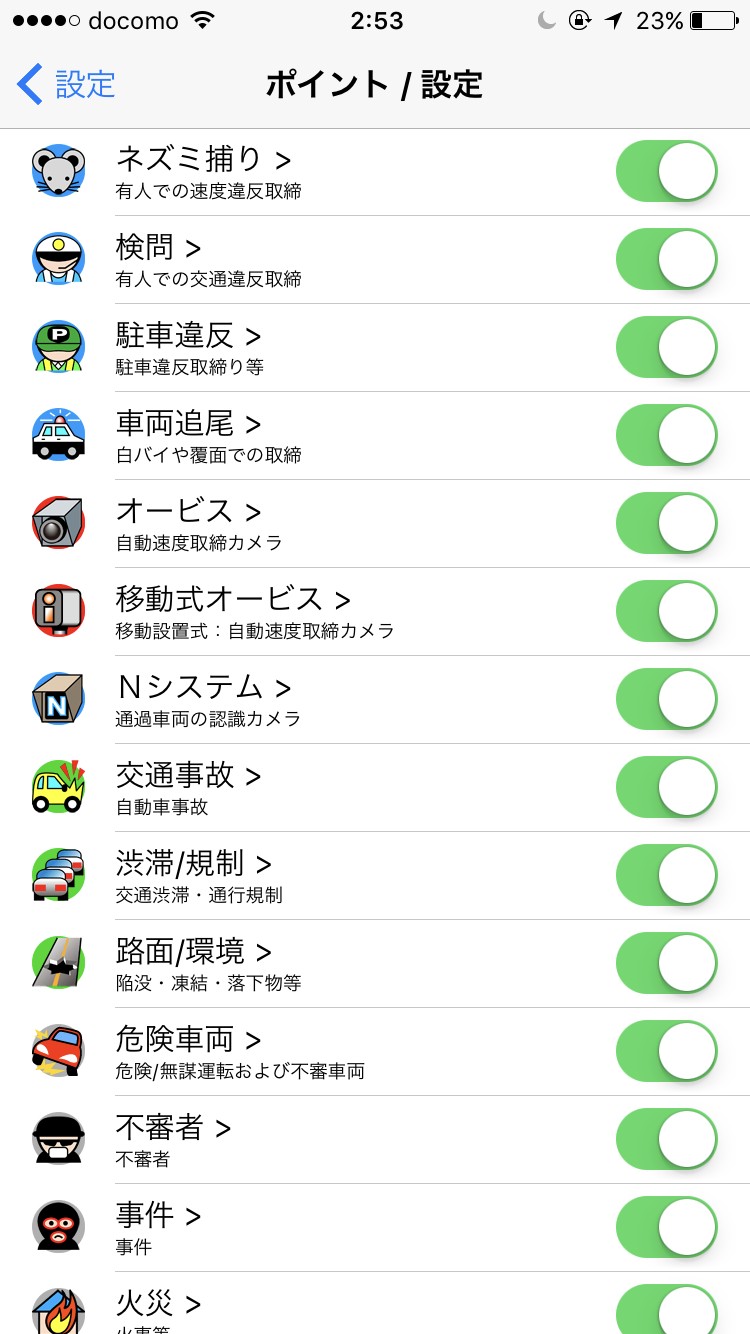Viewport: 750px width, 1334px height.
Task: Toggle the 危険車両 switch
Action: pos(667,1051)
